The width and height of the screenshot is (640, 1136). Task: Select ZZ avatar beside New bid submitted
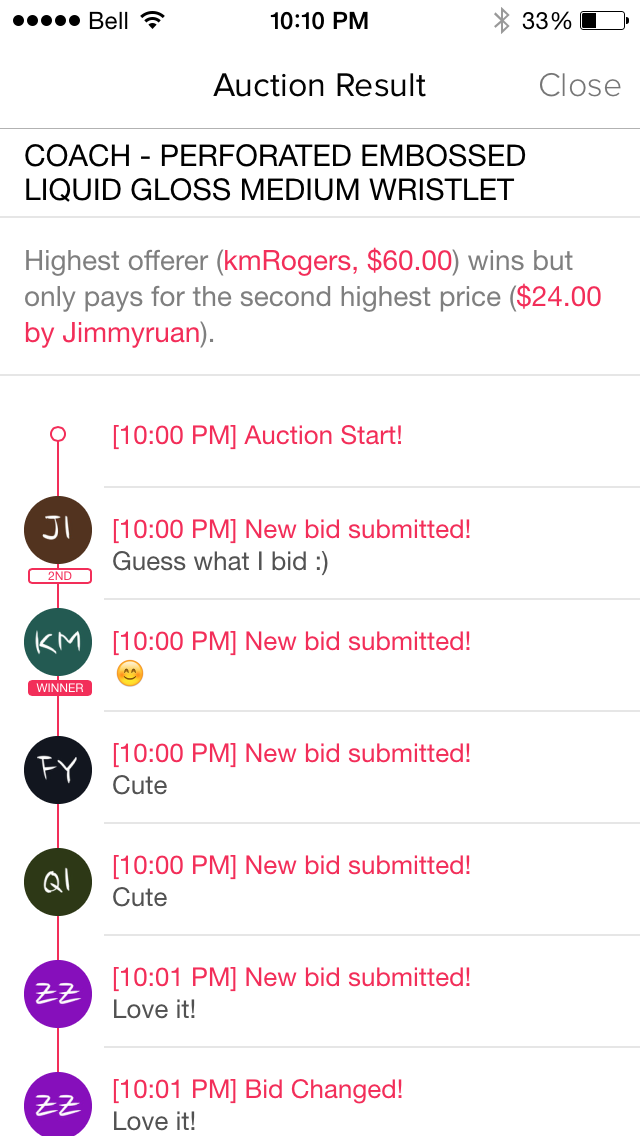tap(58, 992)
